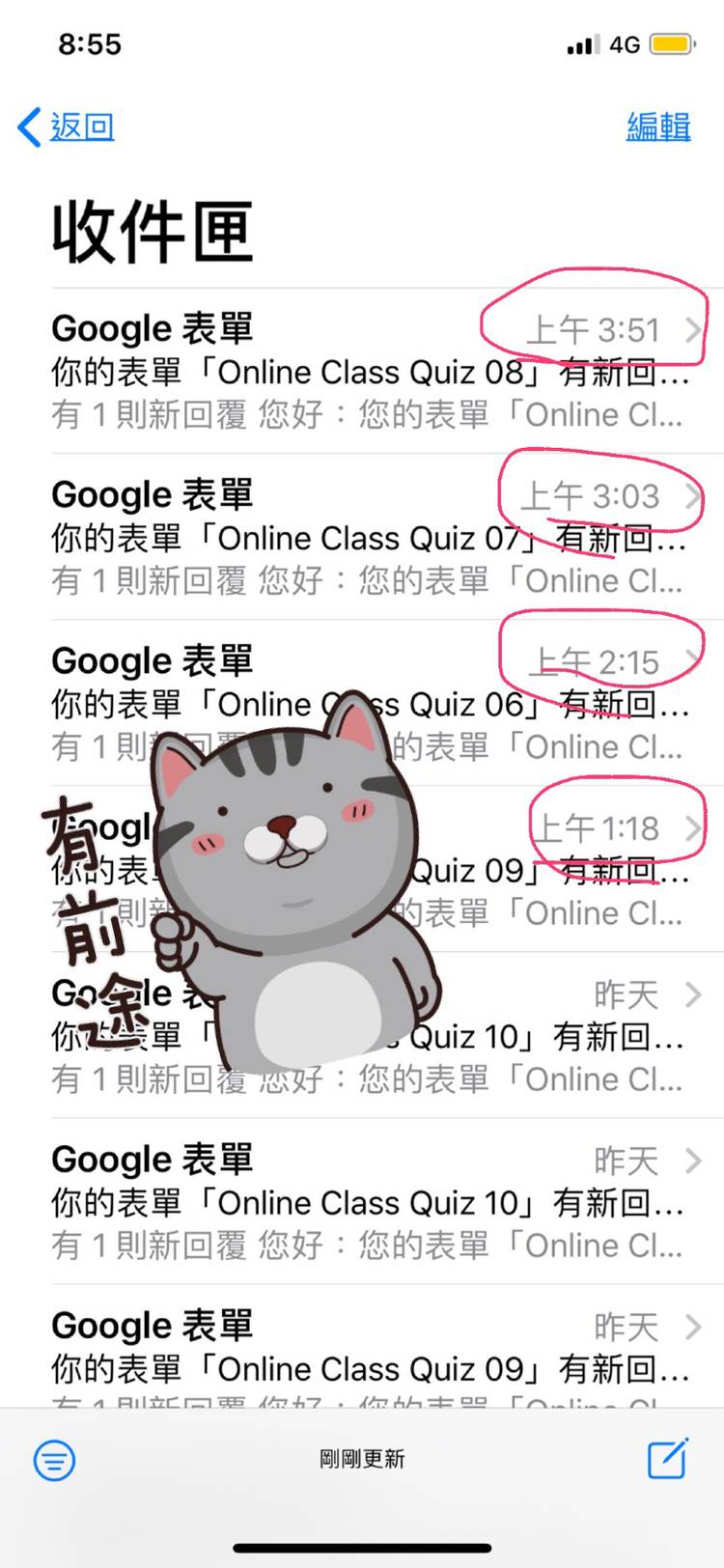724x1568 pixels.
Task: Compose a new email
Action: coord(668,1458)
